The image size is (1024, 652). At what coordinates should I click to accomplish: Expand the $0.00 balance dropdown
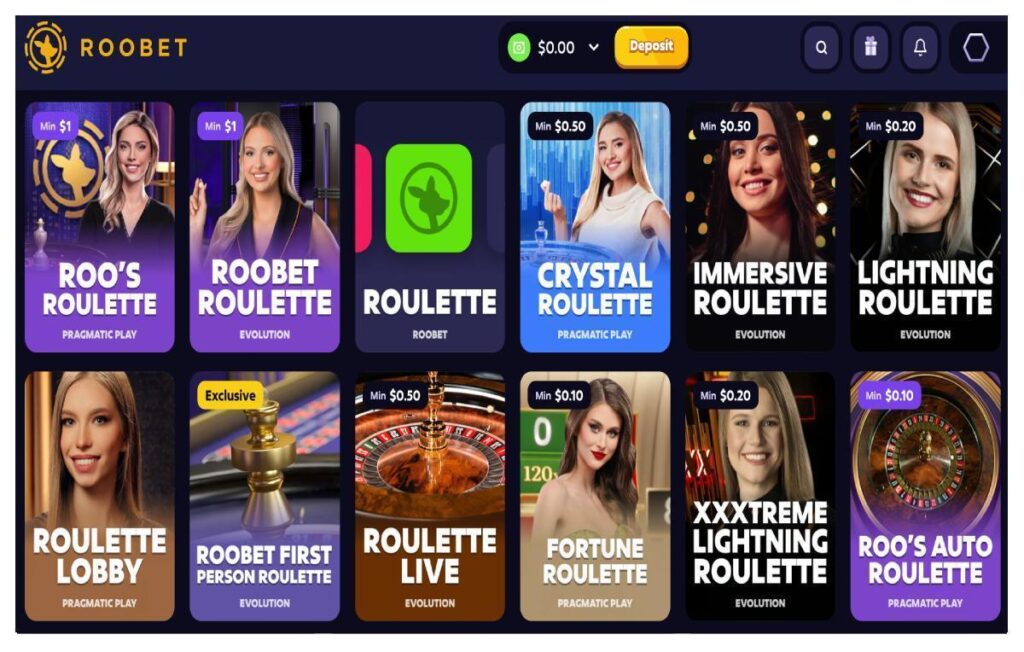pyautogui.click(x=594, y=47)
